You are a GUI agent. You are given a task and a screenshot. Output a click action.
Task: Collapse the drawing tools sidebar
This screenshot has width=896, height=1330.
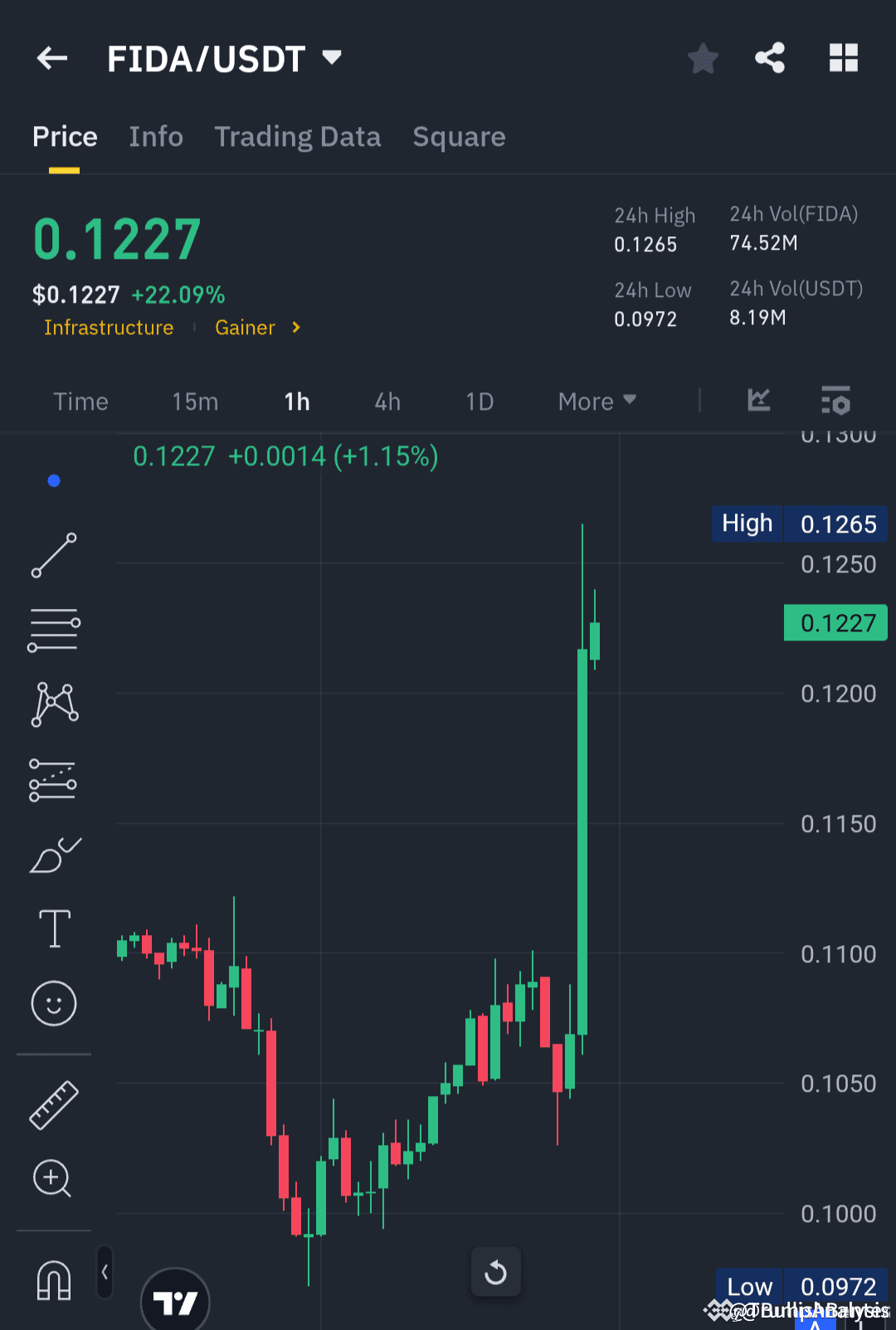[x=105, y=1272]
